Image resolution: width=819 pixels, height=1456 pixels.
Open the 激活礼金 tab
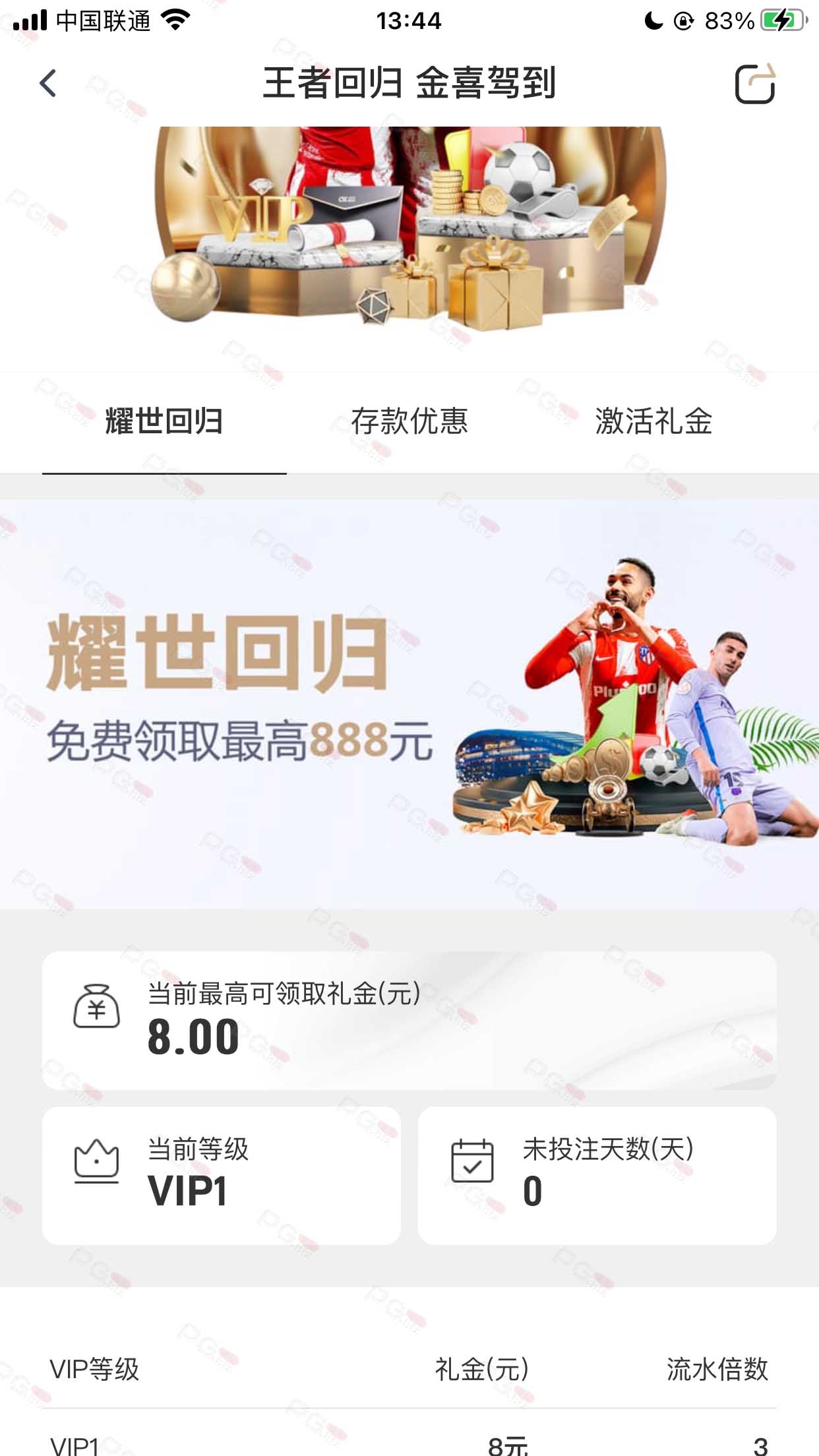[x=653, y=421]
